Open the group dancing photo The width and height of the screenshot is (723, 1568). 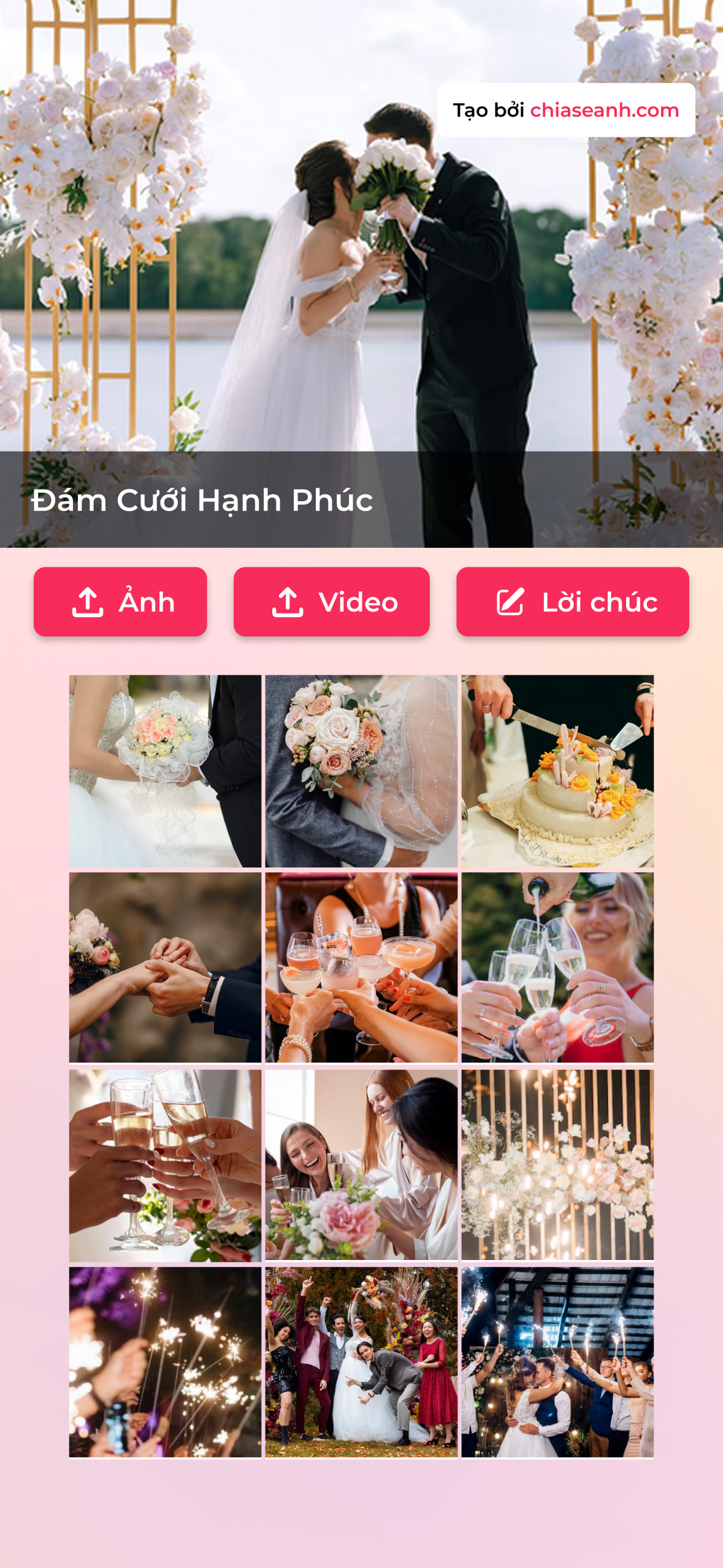tap(361, 1362)
